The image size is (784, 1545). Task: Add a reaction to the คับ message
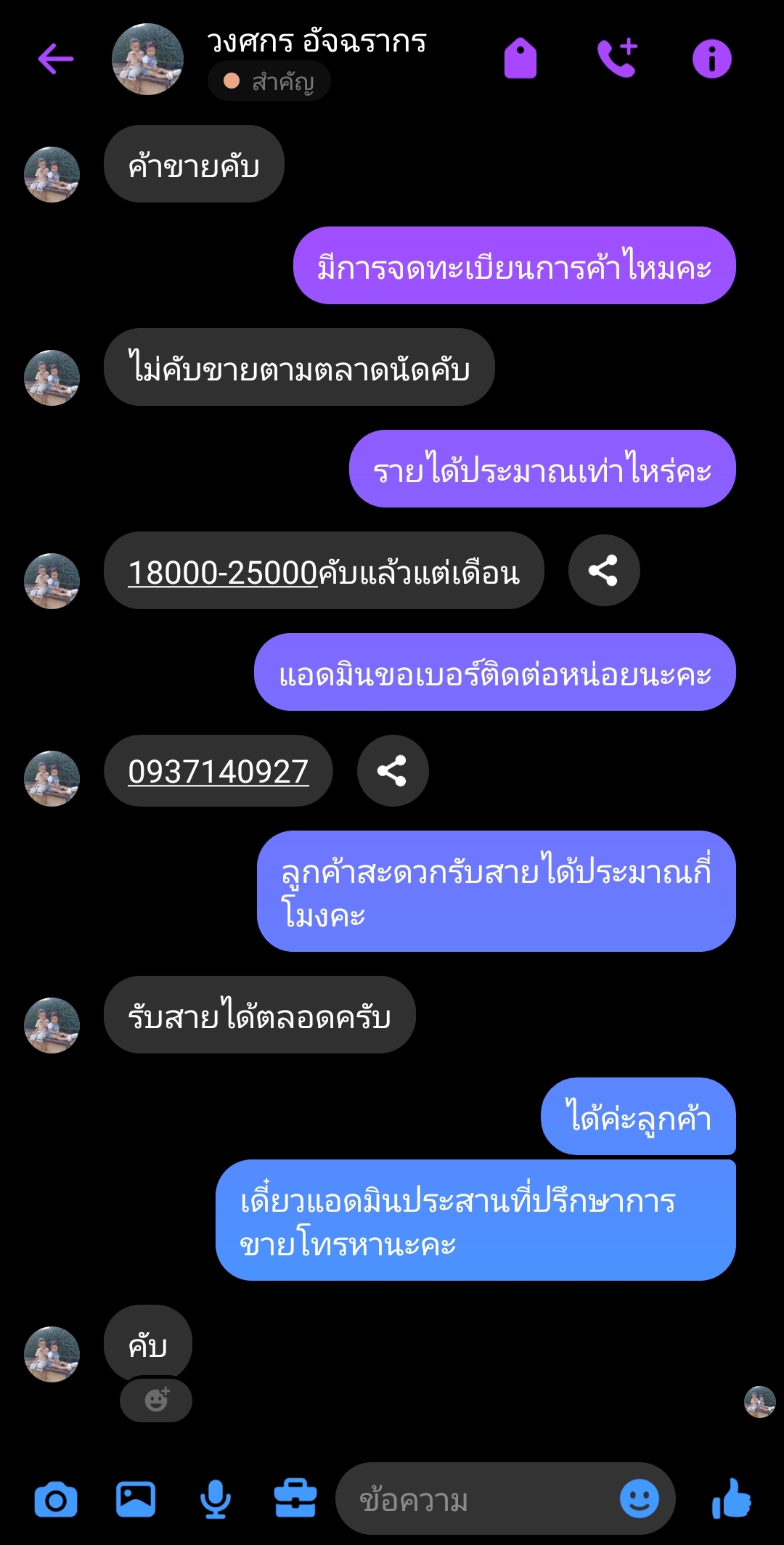pos(156,1399)
